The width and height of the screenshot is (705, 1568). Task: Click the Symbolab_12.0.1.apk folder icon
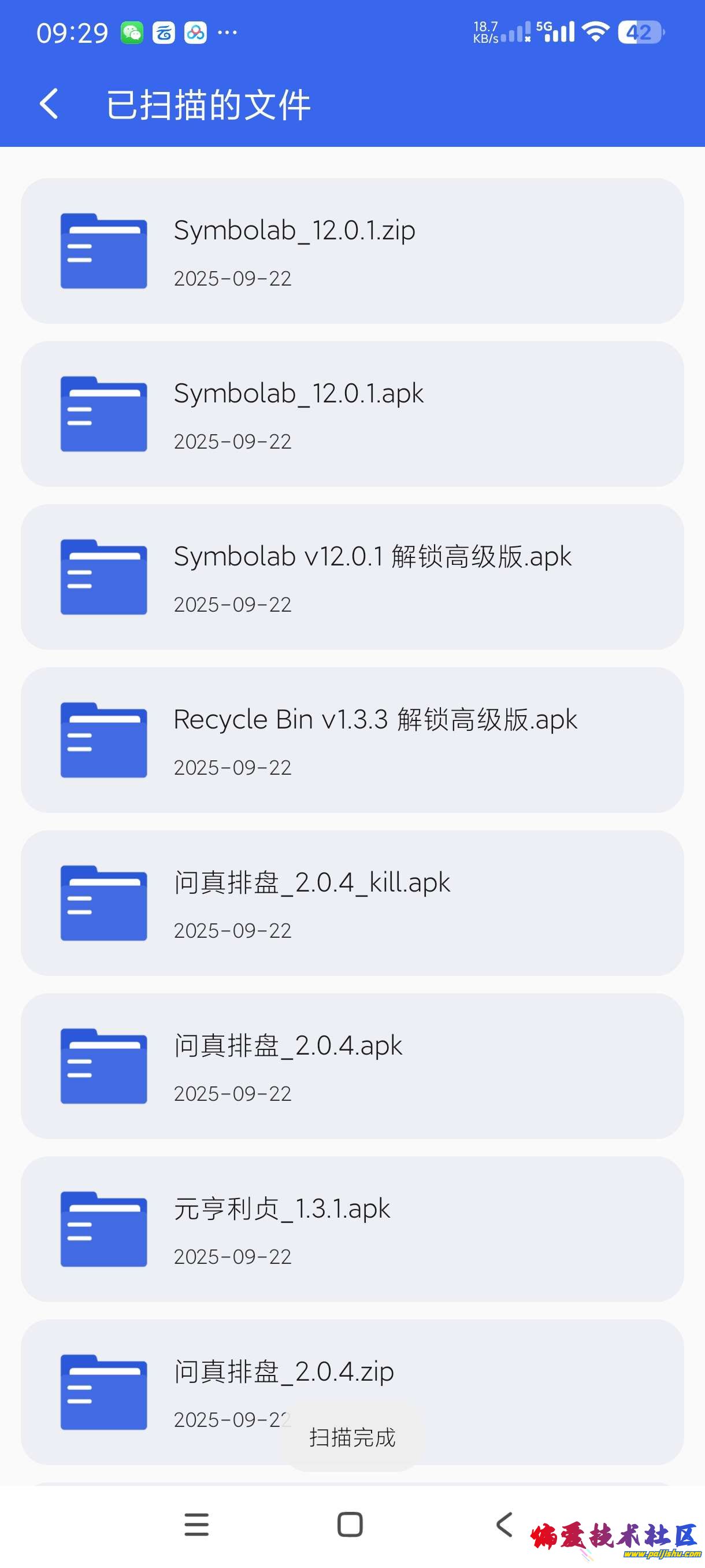tap(103, 415)
